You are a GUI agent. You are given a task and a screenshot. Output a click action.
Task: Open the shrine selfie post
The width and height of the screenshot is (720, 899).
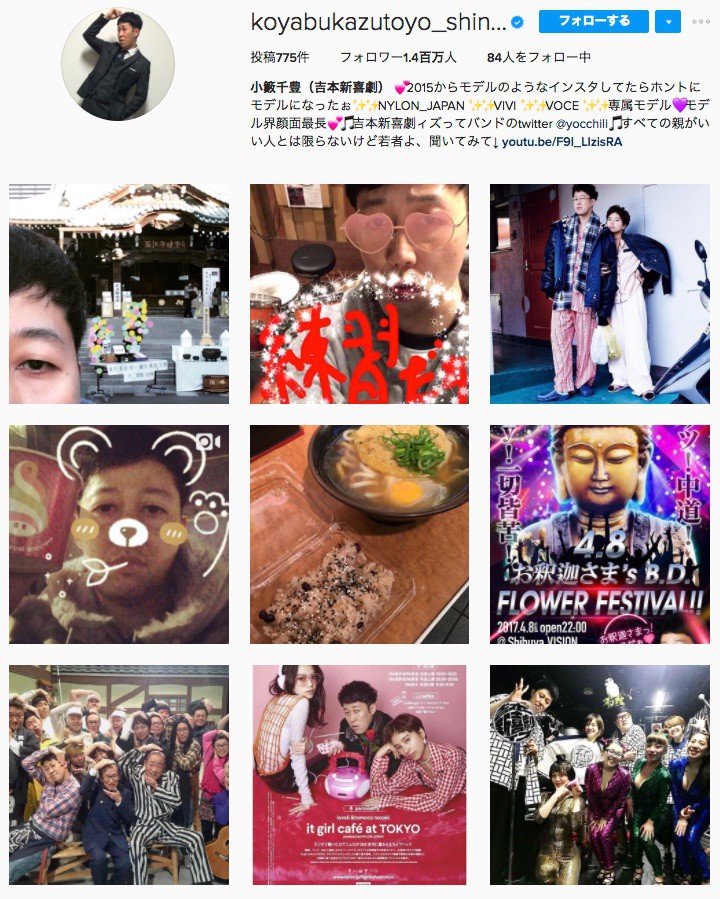point(119,294)
